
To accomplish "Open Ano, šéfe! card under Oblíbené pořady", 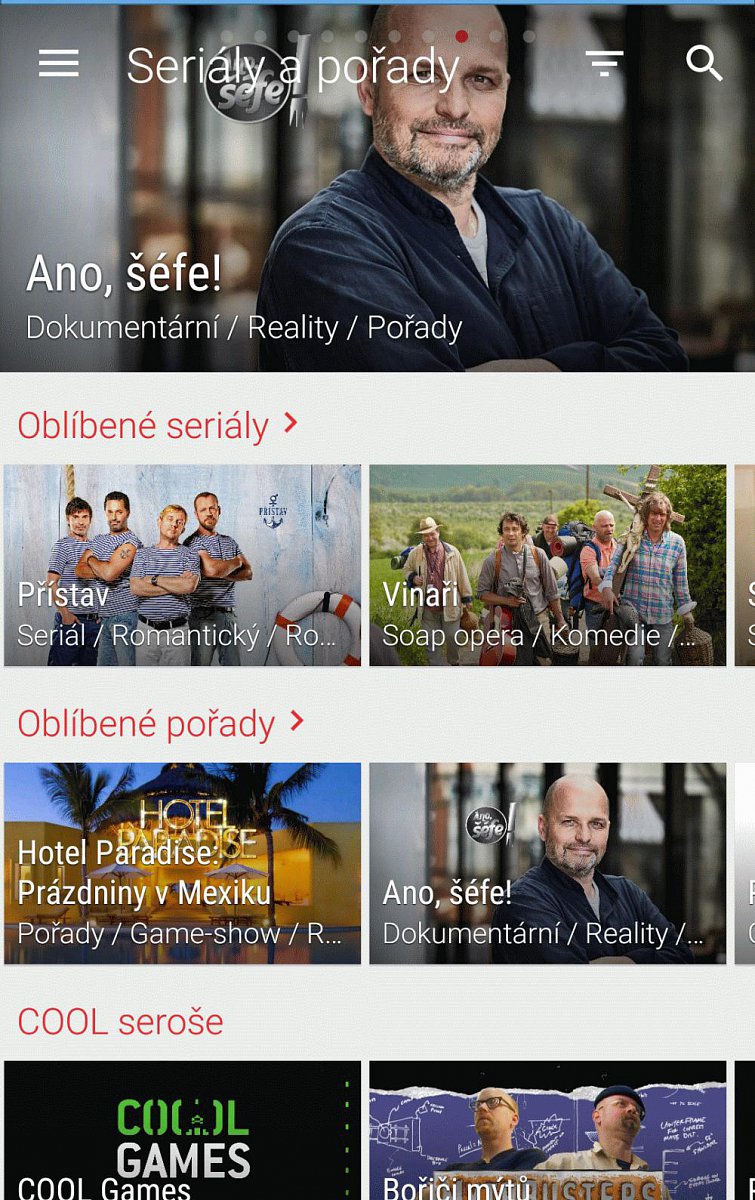I will [x=547, y=863].
